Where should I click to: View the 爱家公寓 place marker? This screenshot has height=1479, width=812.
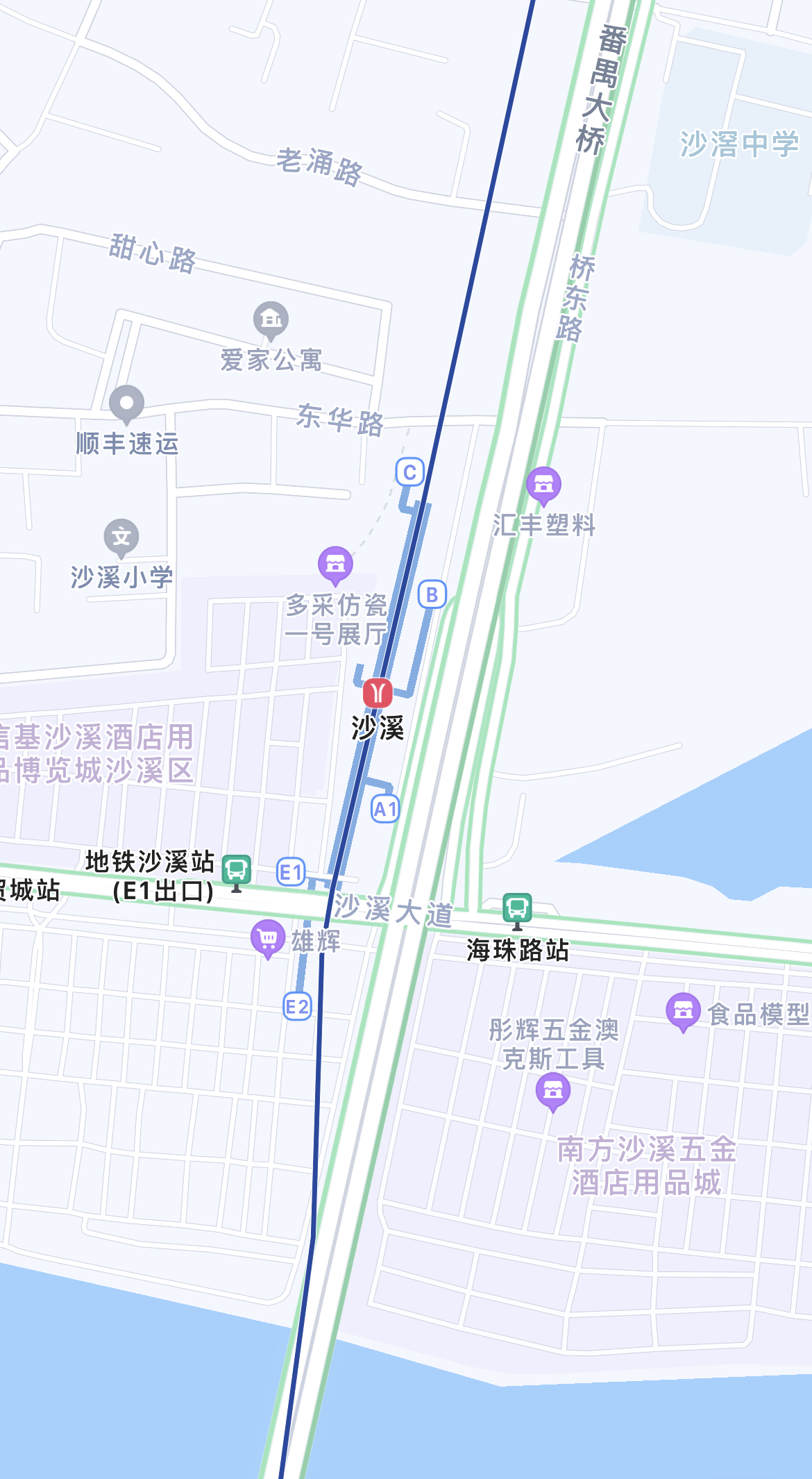click(271, 319)
